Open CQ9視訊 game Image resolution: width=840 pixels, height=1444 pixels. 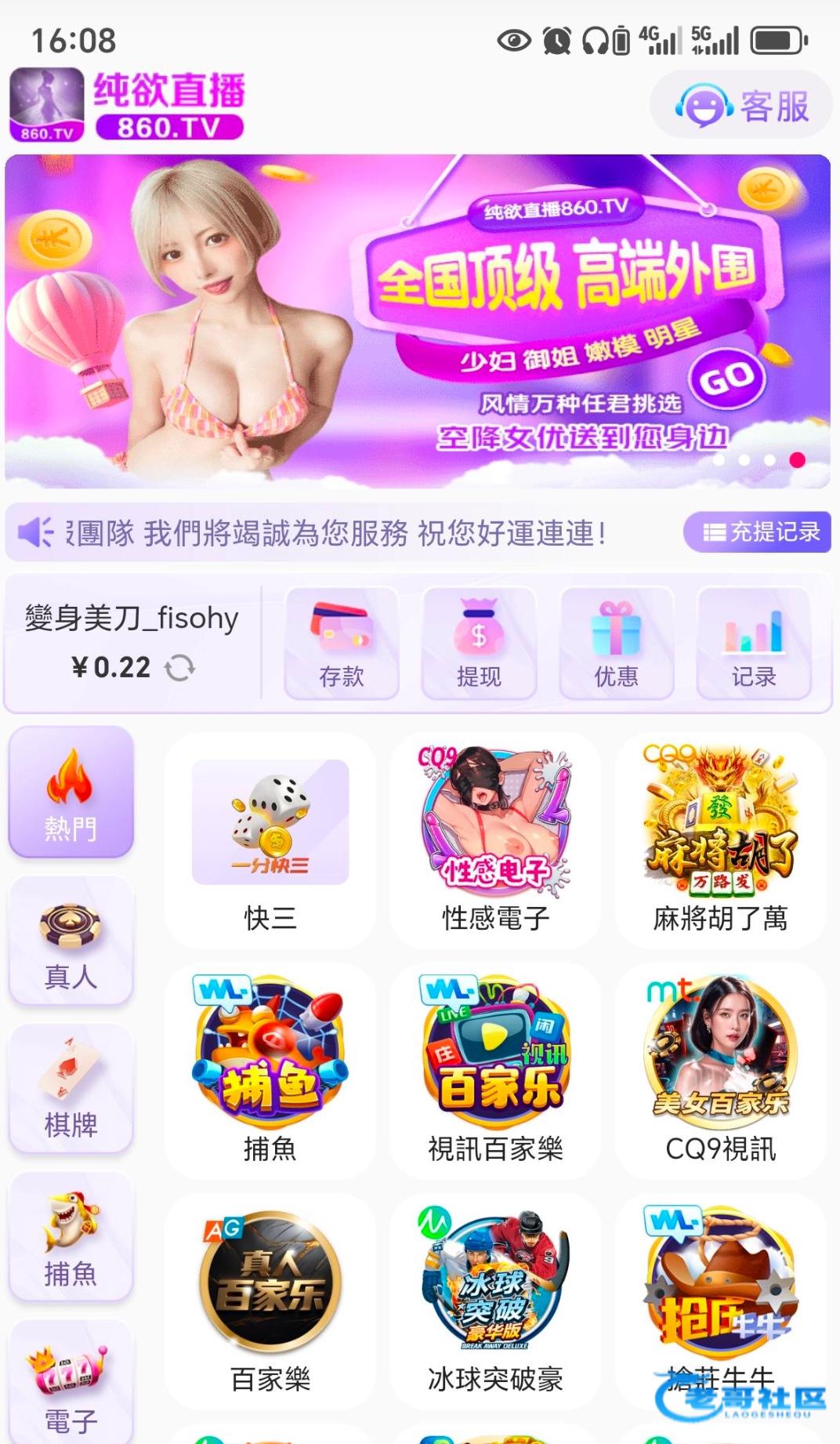coord(720,1071)
